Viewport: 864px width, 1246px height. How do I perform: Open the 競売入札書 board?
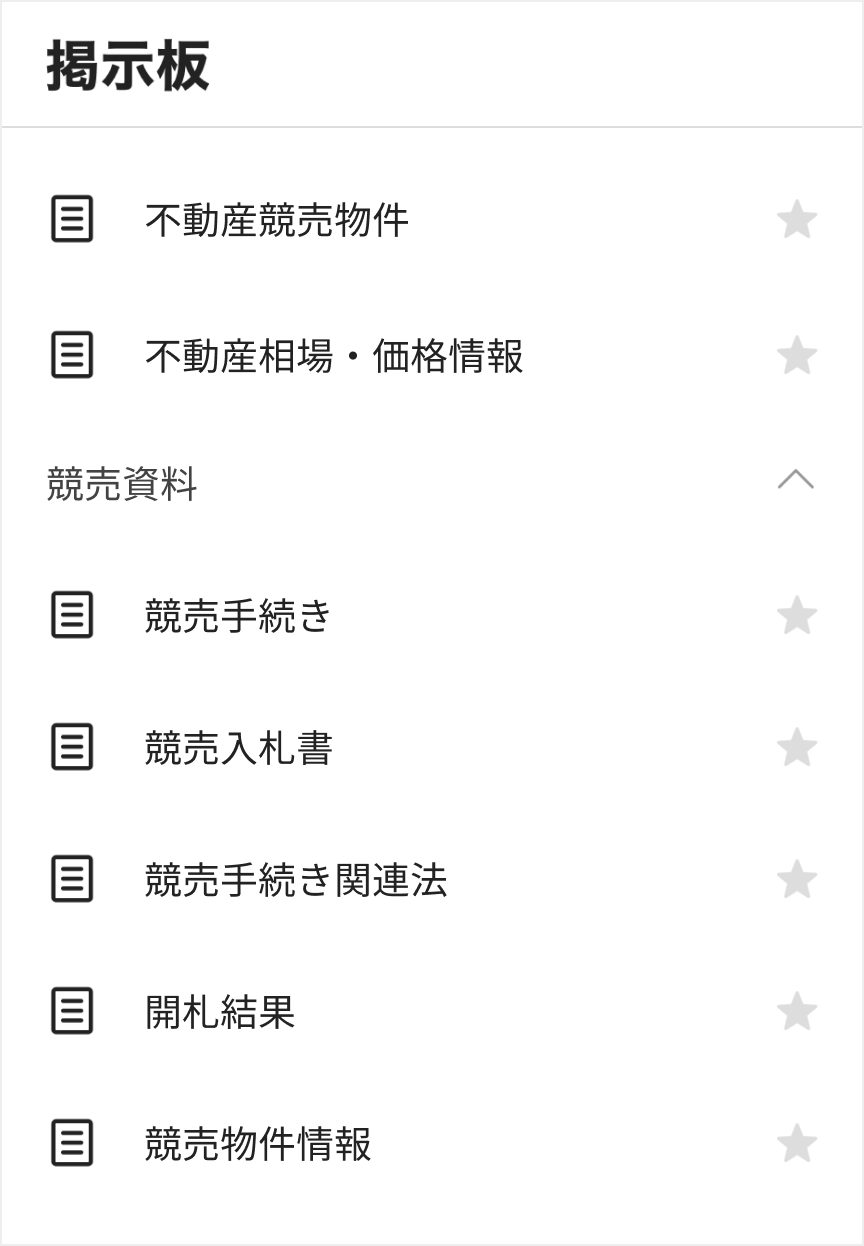pos(238,748)
